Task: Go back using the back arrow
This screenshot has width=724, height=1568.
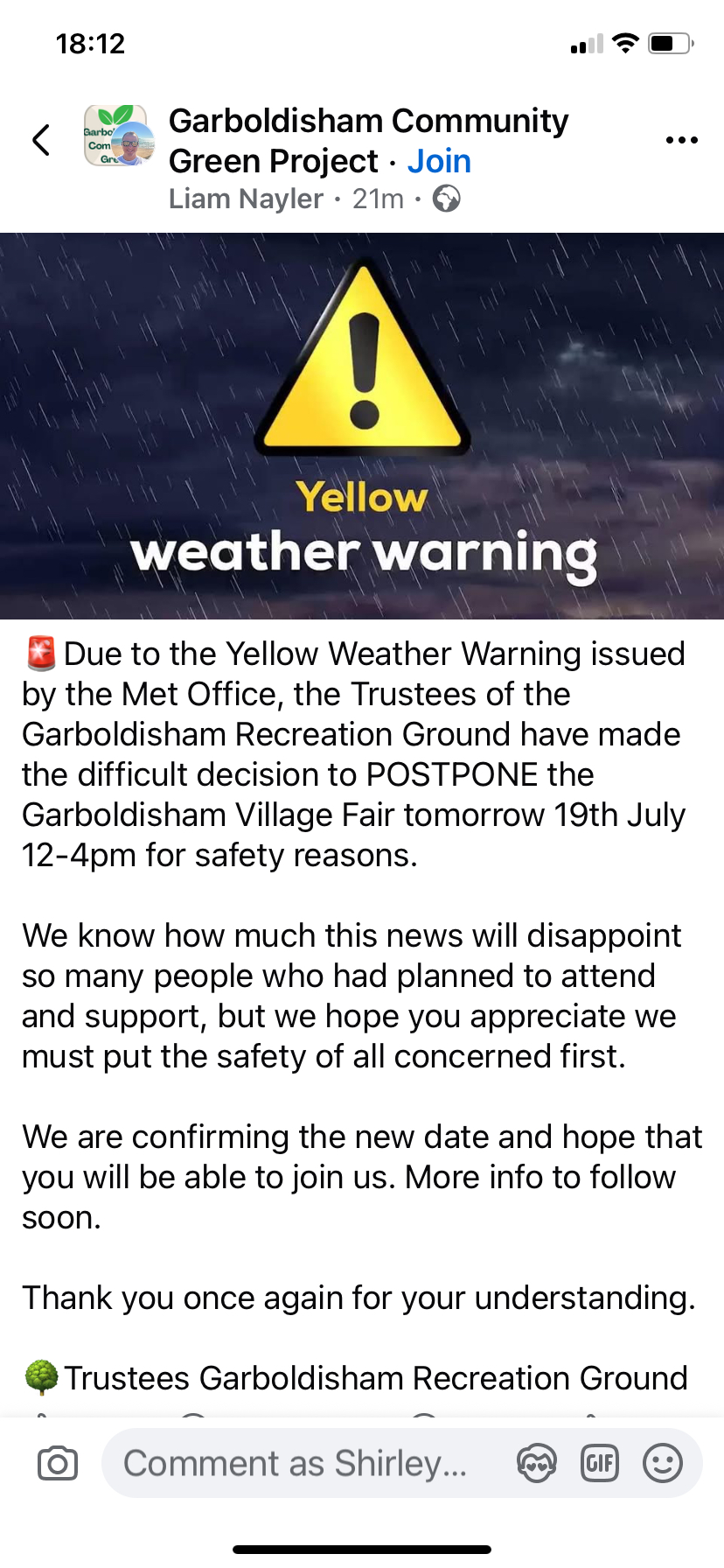Action: [41, 140]
